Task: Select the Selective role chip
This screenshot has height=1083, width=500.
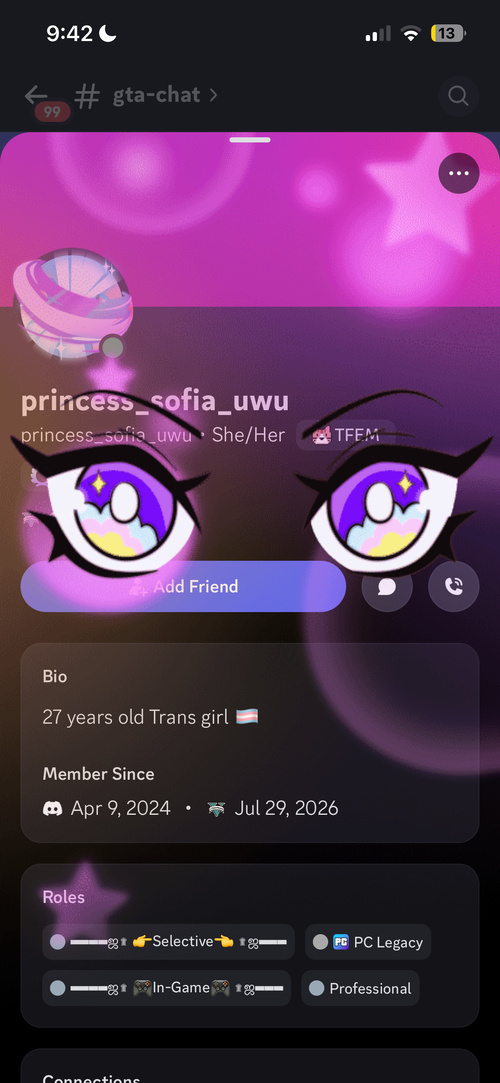Action: [169, 941]
